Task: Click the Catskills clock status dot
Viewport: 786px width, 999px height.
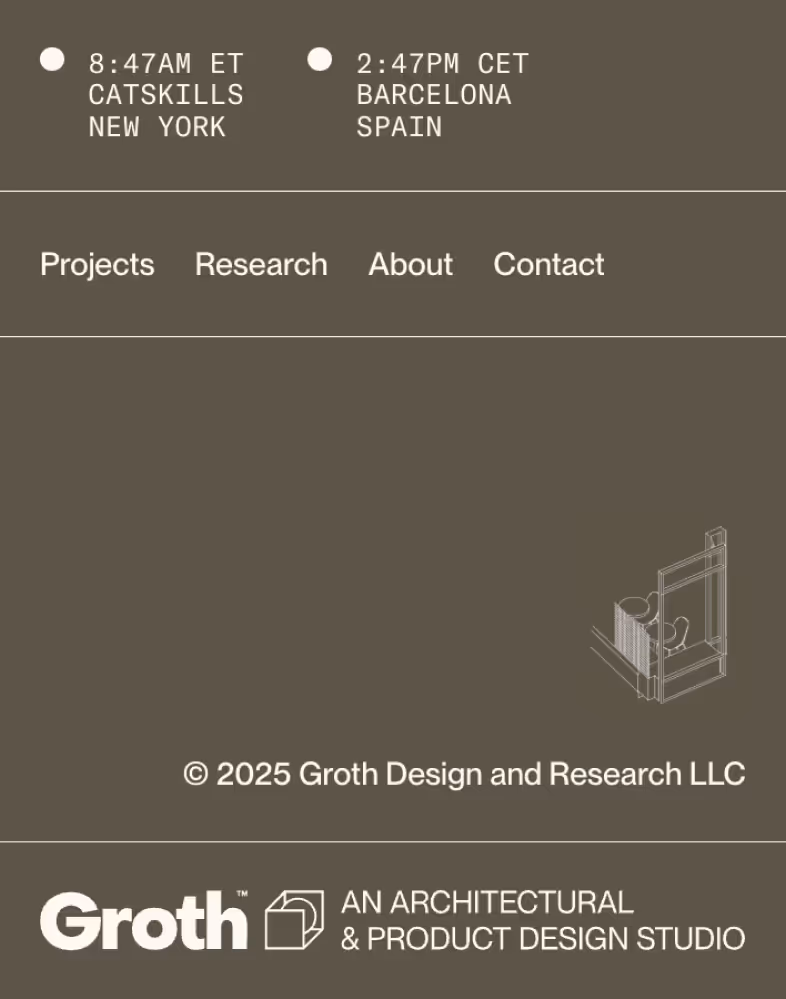Action: [51, 60]
